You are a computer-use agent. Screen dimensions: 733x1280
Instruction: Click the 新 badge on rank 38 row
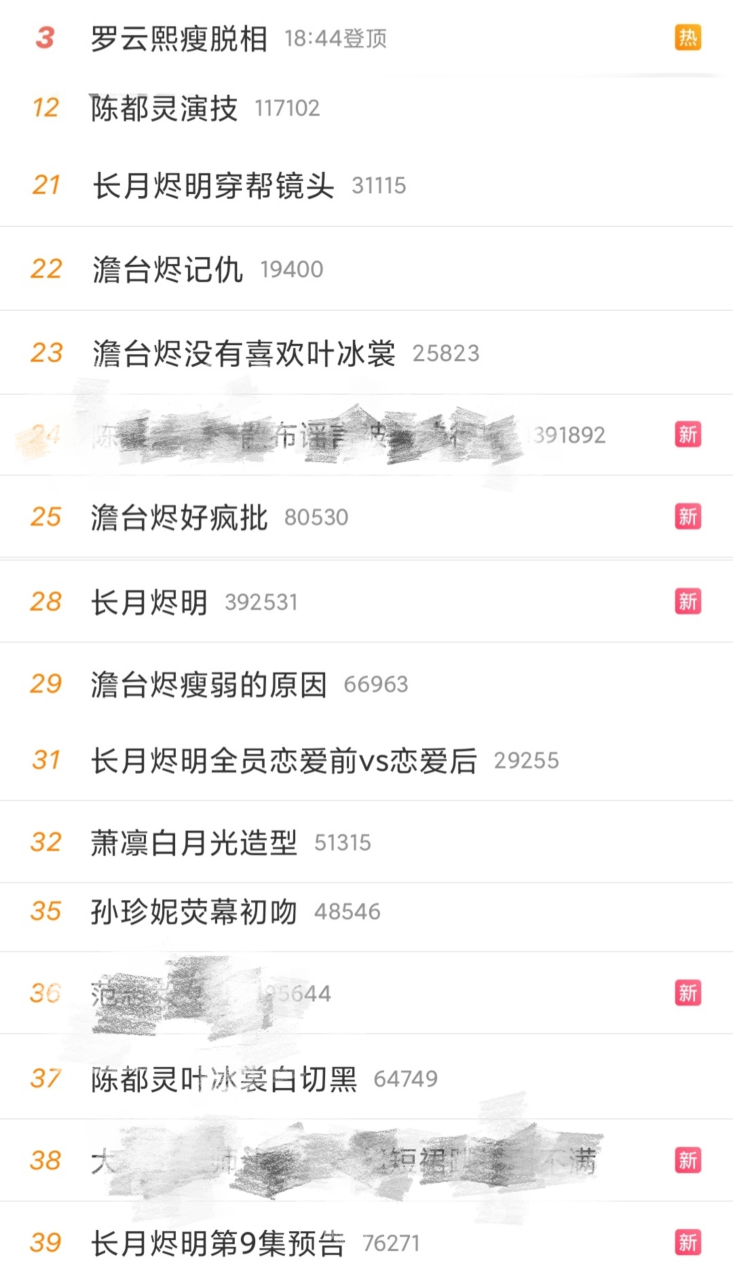tap(687, 1160)
